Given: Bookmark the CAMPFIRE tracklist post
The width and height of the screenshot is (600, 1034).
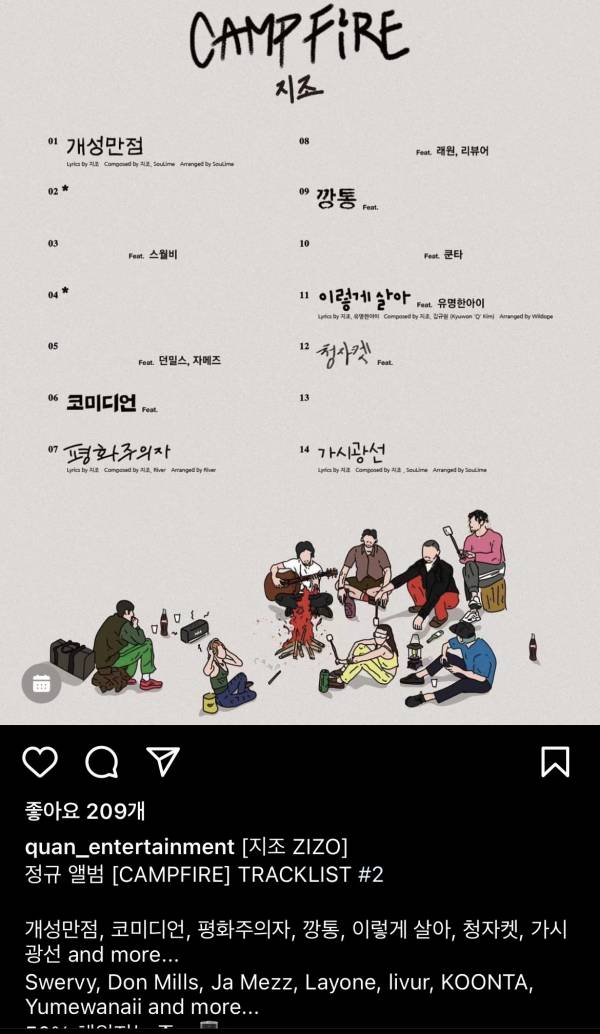Looking at the screenshot, I should coord(555,762).
